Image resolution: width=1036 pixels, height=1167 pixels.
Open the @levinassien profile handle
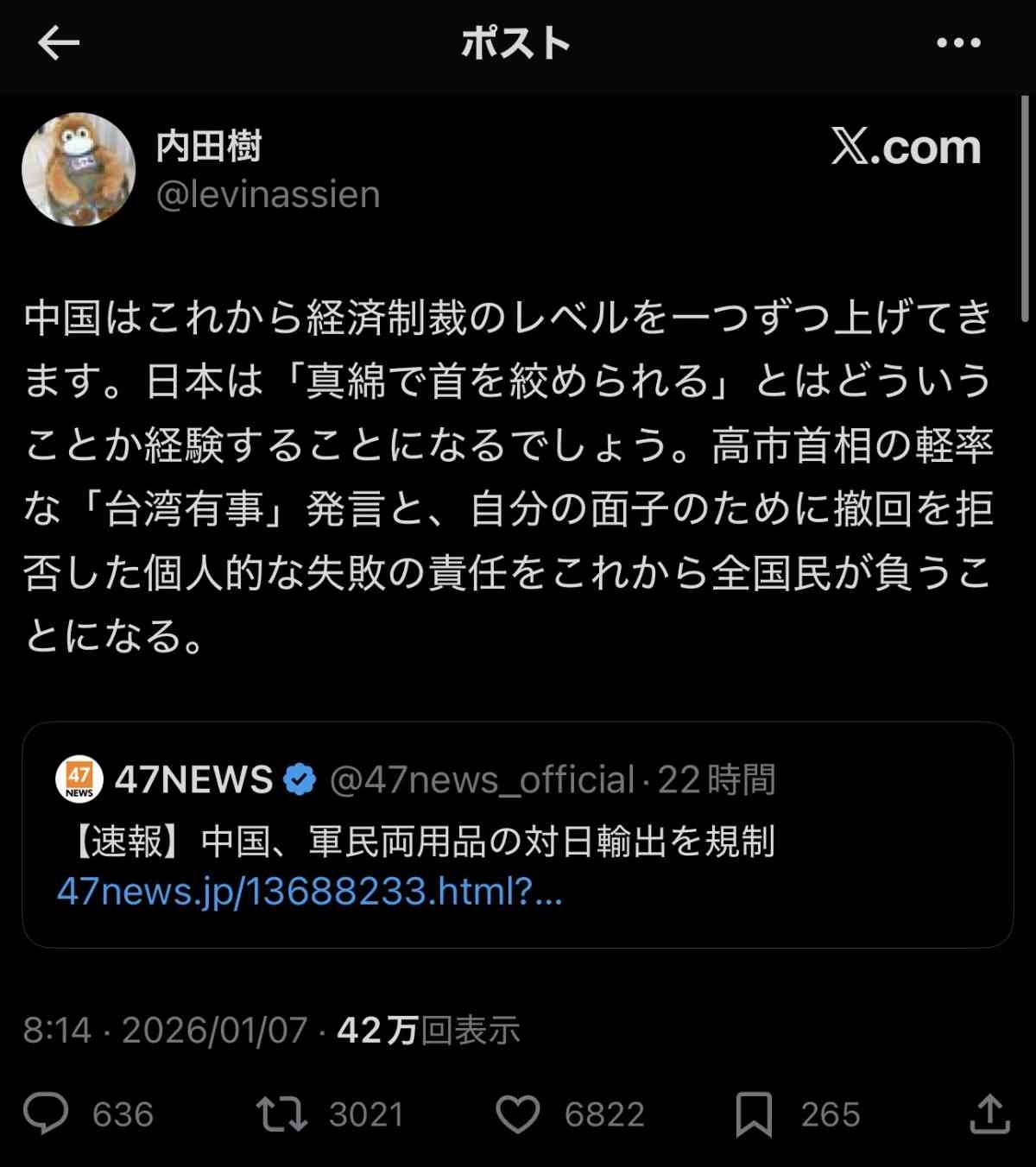point(268,195)
